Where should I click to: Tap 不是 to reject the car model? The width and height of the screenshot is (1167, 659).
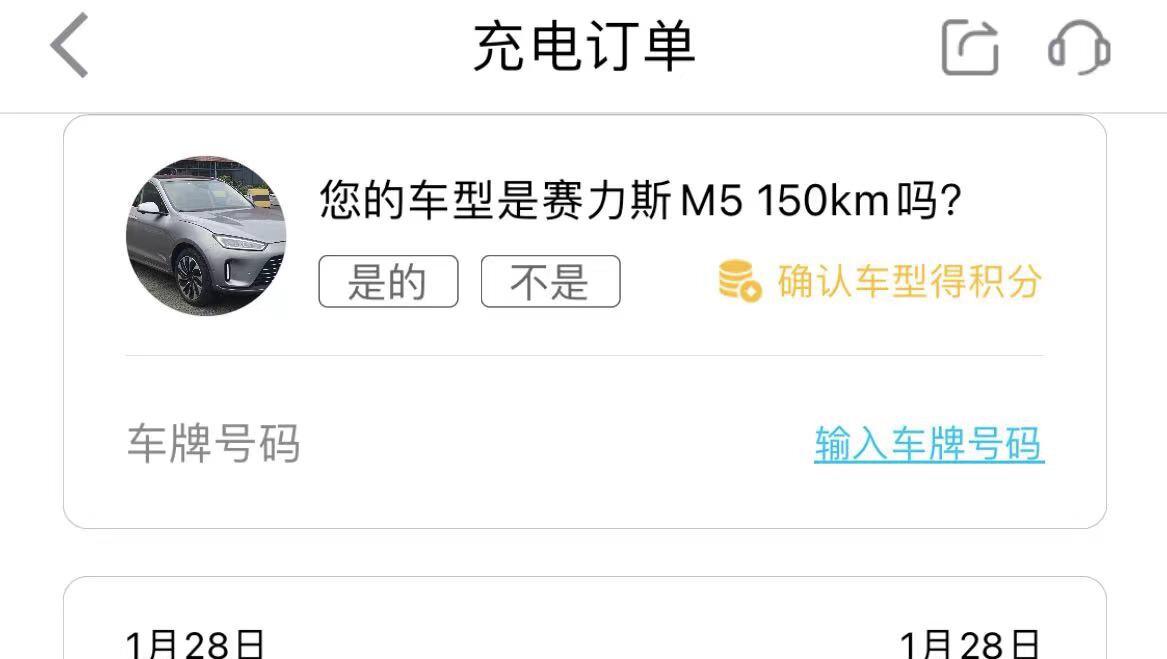550,282
